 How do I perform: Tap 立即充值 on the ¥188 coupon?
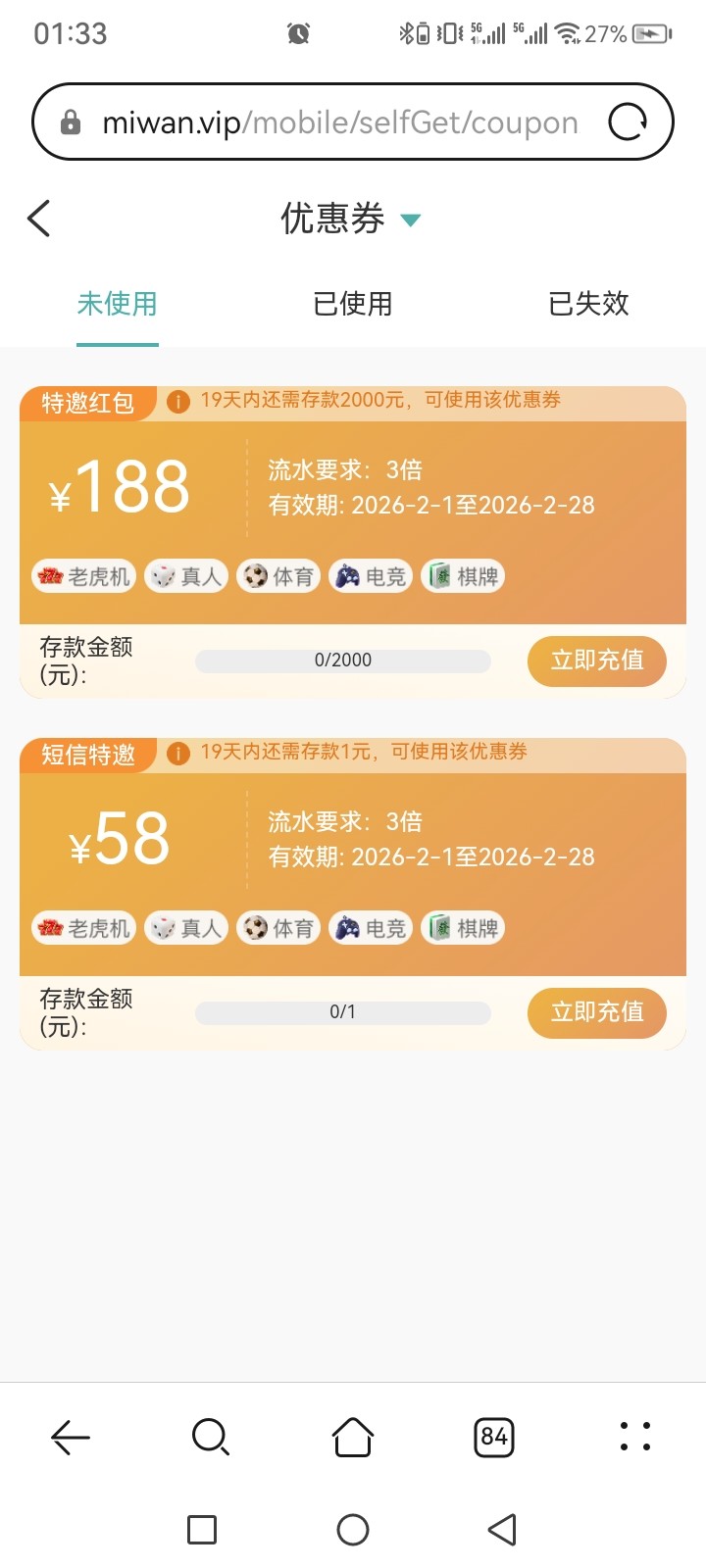pyautogui.click(x=596, y=661)
